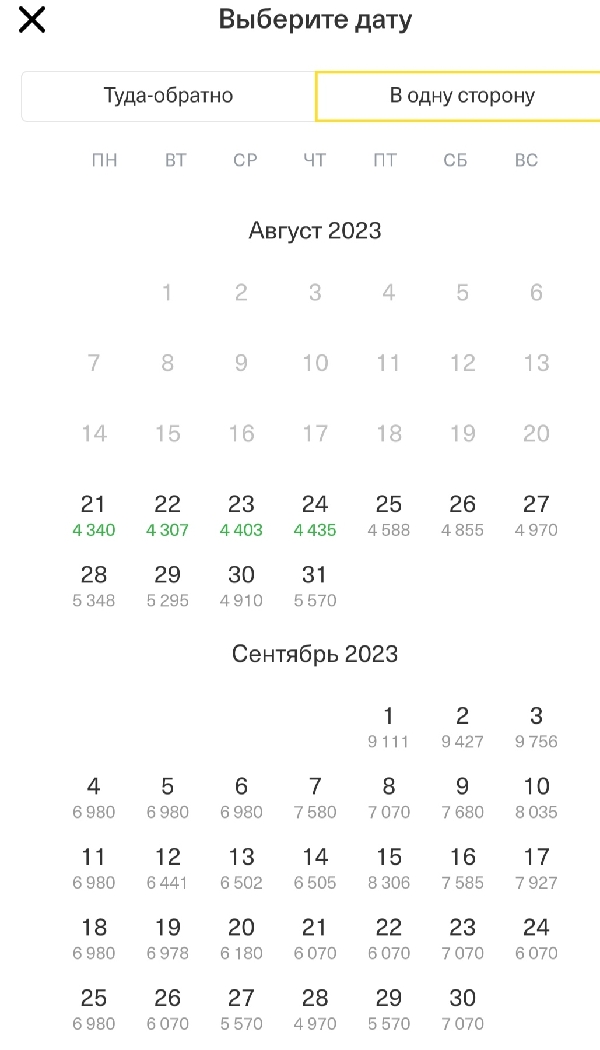Tap September 20 priced 6 180
This screenshot has height=1050, width=600.
tap(241, 938)
